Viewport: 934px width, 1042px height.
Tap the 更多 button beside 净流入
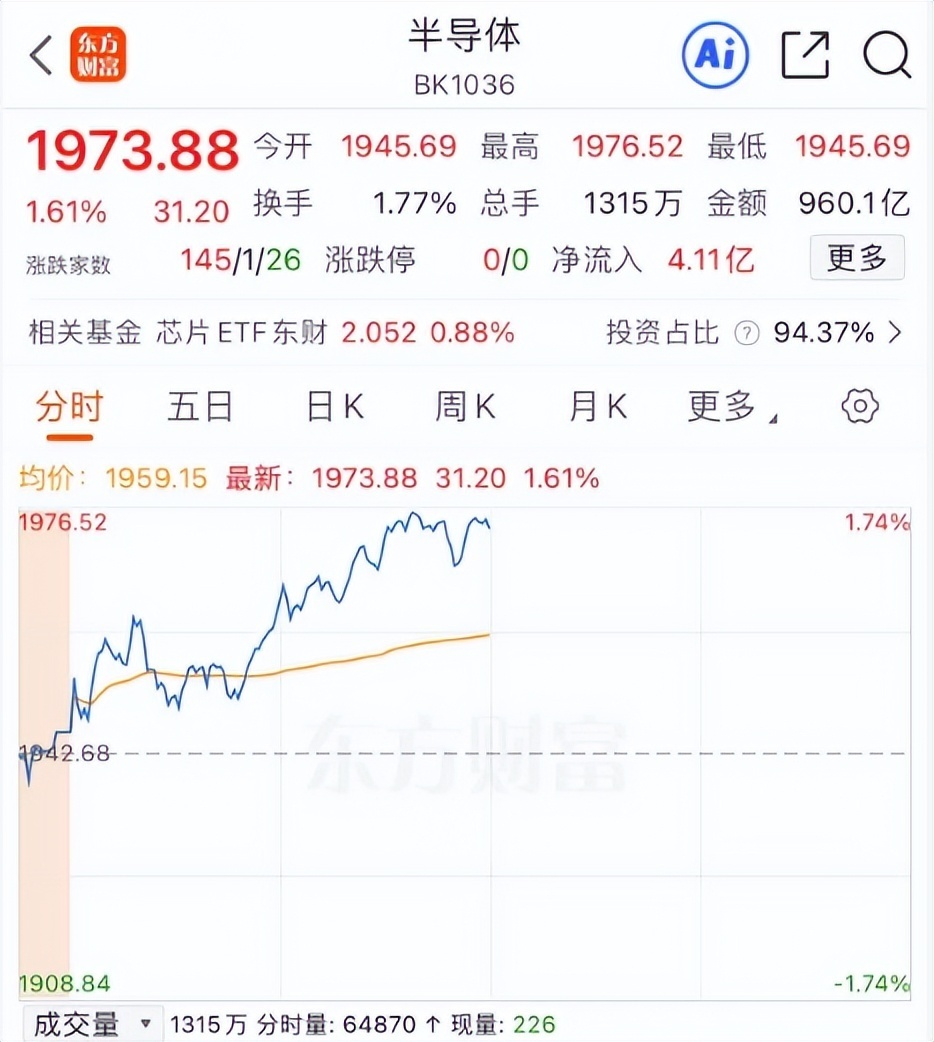(x=857, y=258)
